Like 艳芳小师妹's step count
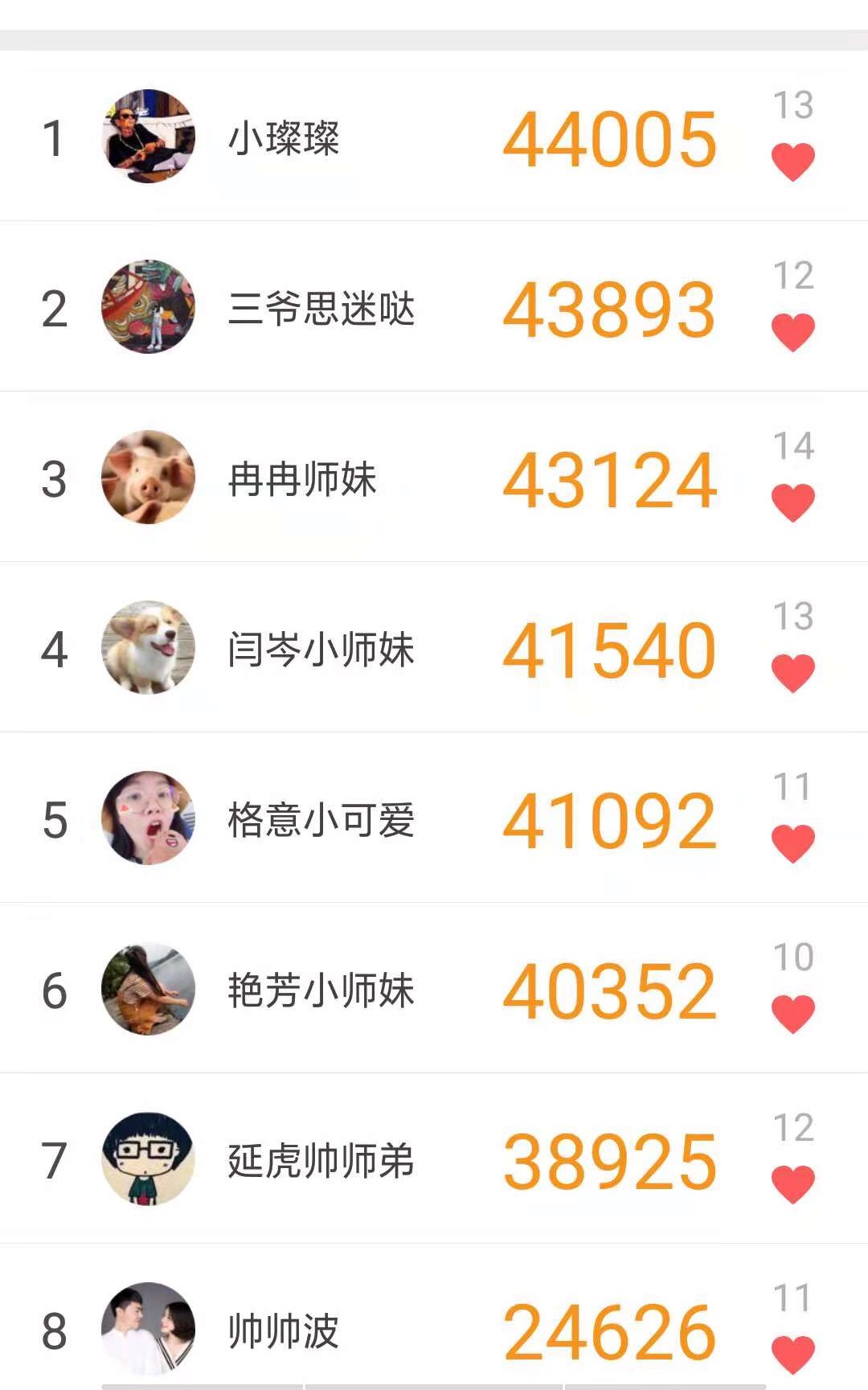The height and width of the screenshot is (1390, 868). (x=792, y=1014)
